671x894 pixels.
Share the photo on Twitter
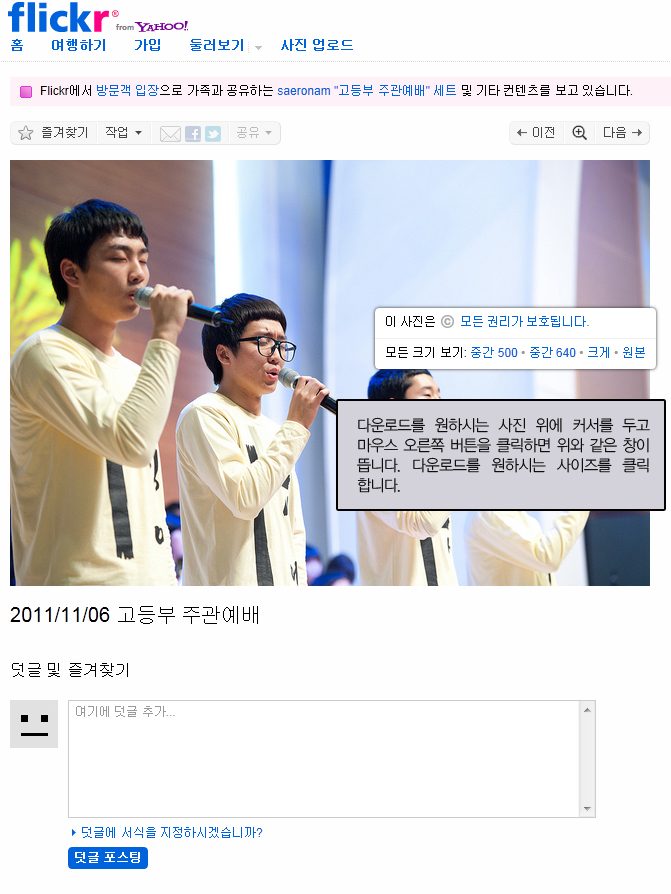(x=213, y=134)
